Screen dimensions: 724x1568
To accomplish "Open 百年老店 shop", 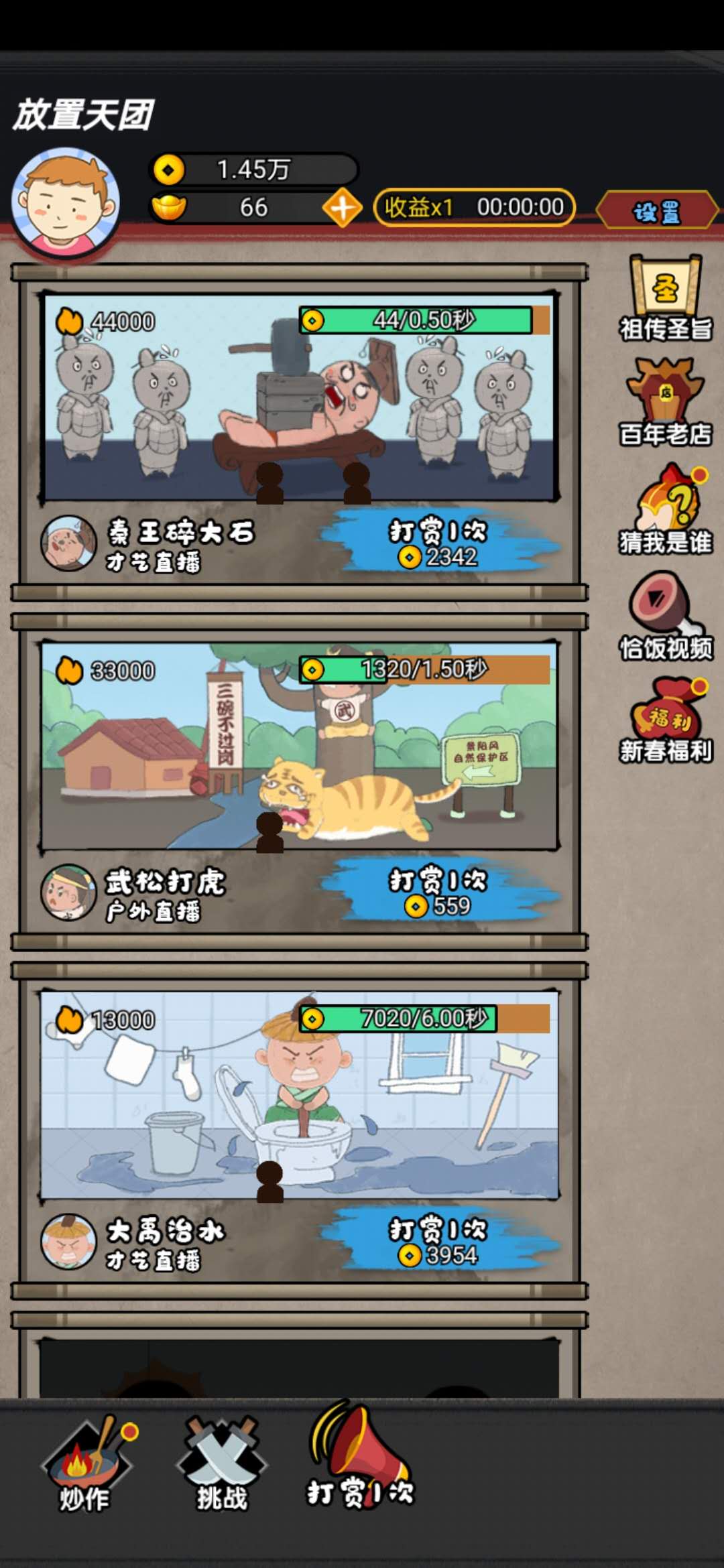I will [x=665, y=403].
